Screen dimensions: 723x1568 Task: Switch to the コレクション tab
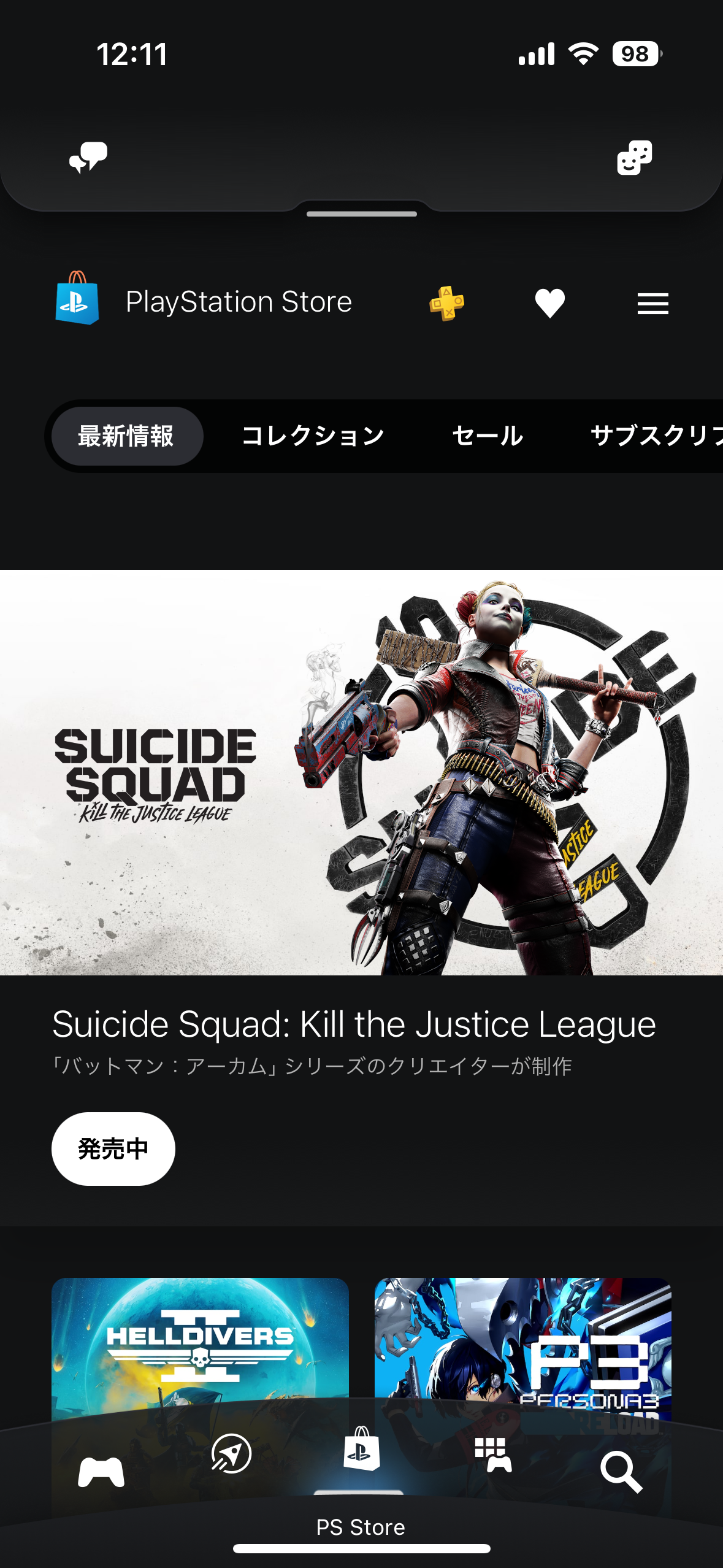pos(313,436)
